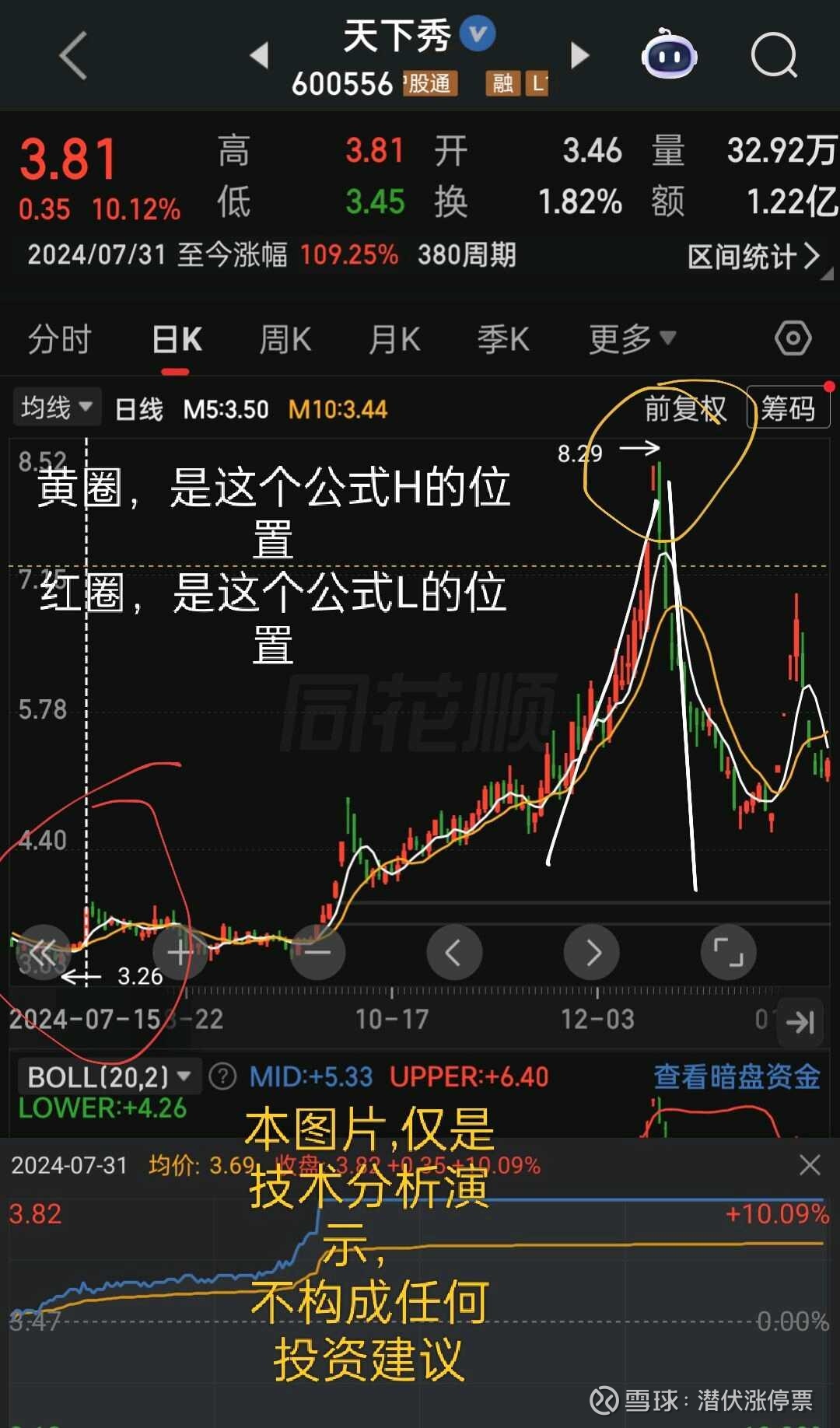Move the chart cursor right
The image size is (840, 1428).
pos(592,952)
